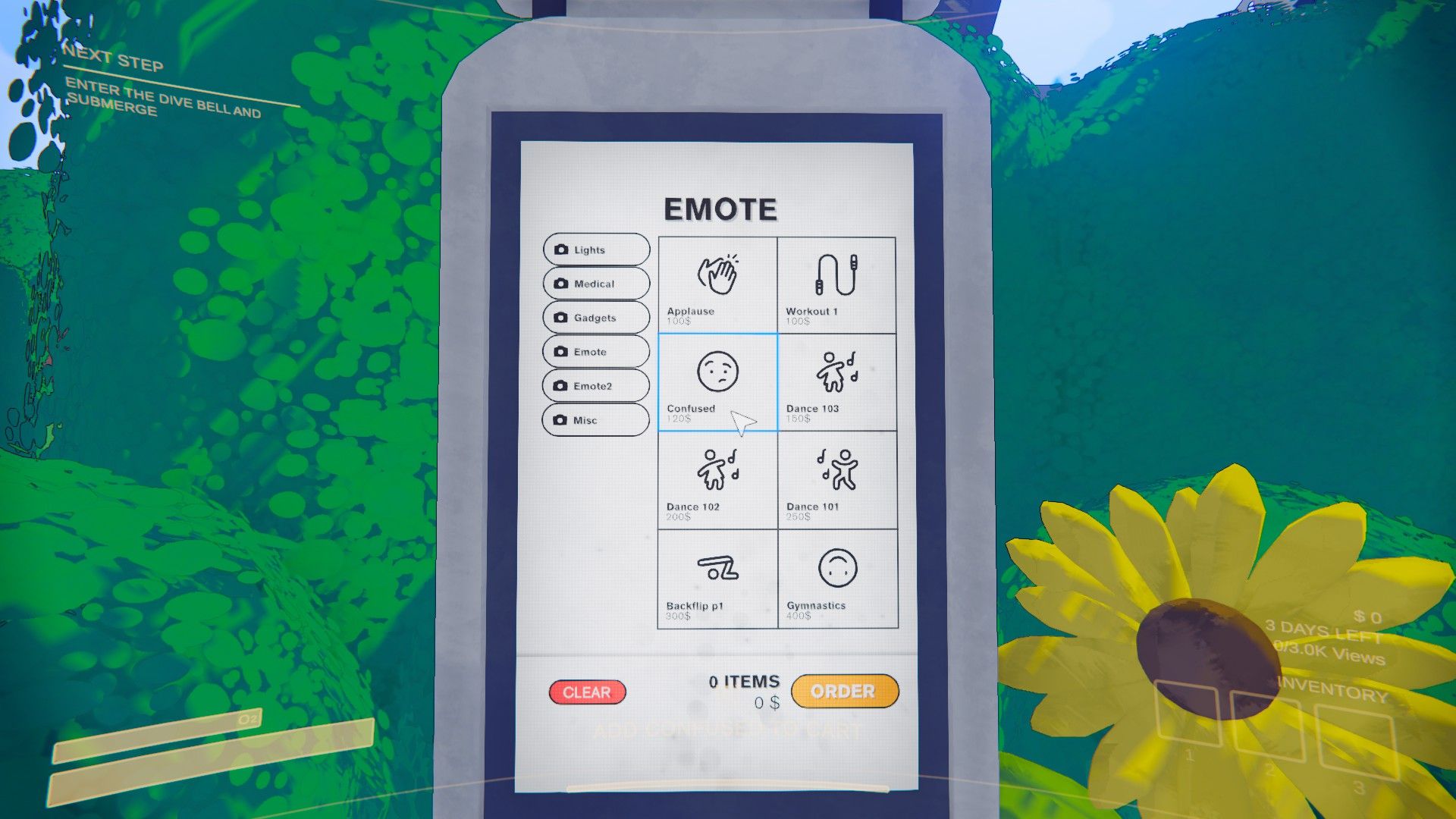Add the Workout 1 emote to cart
The width and height of the screenshot is (1456, 819).
coord(836,284)
